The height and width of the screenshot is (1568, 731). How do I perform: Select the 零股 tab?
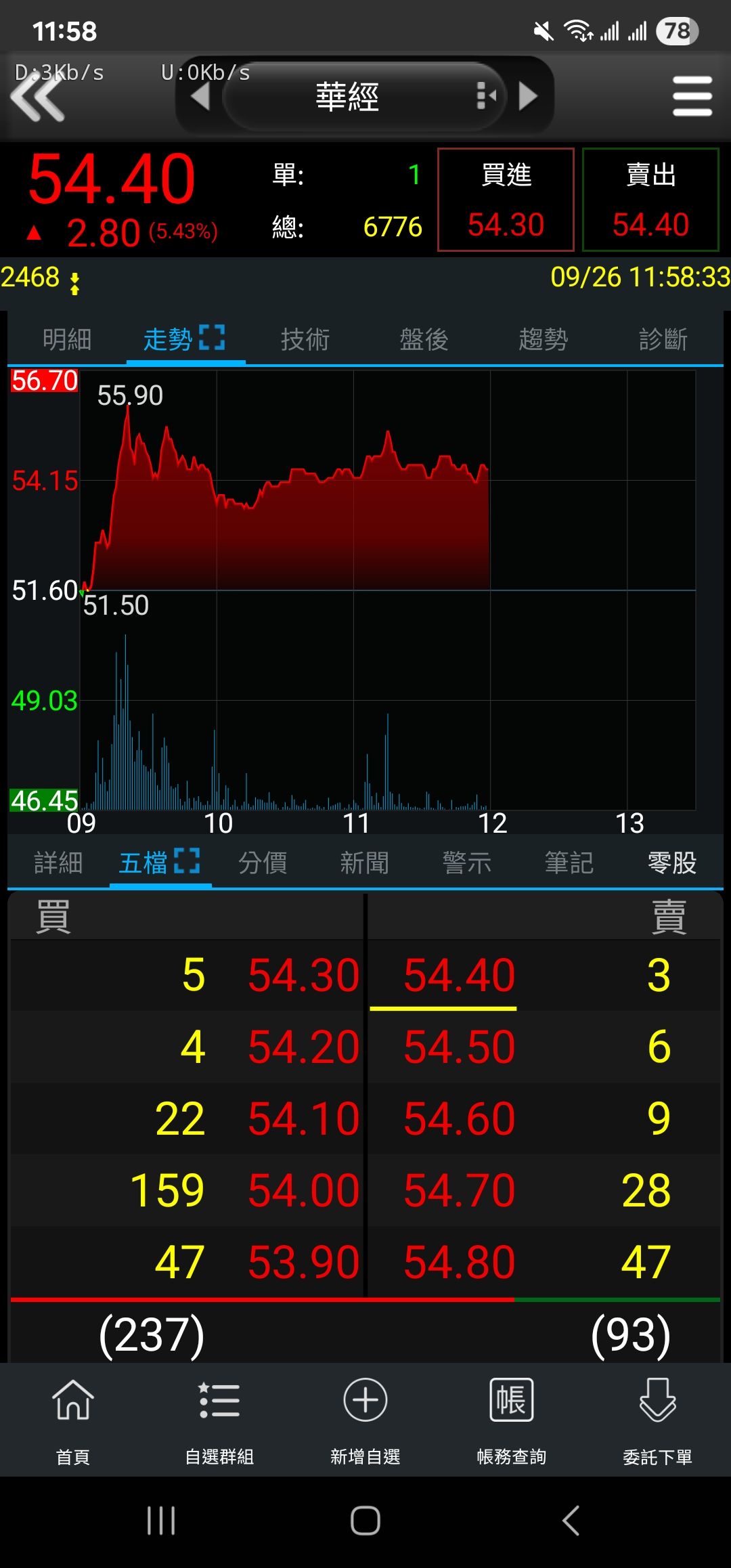tap(672, 863)
